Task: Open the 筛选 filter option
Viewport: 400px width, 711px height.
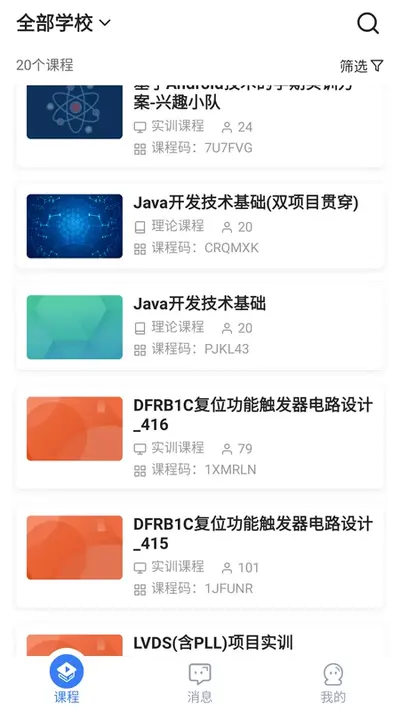Action: (361, 66)
